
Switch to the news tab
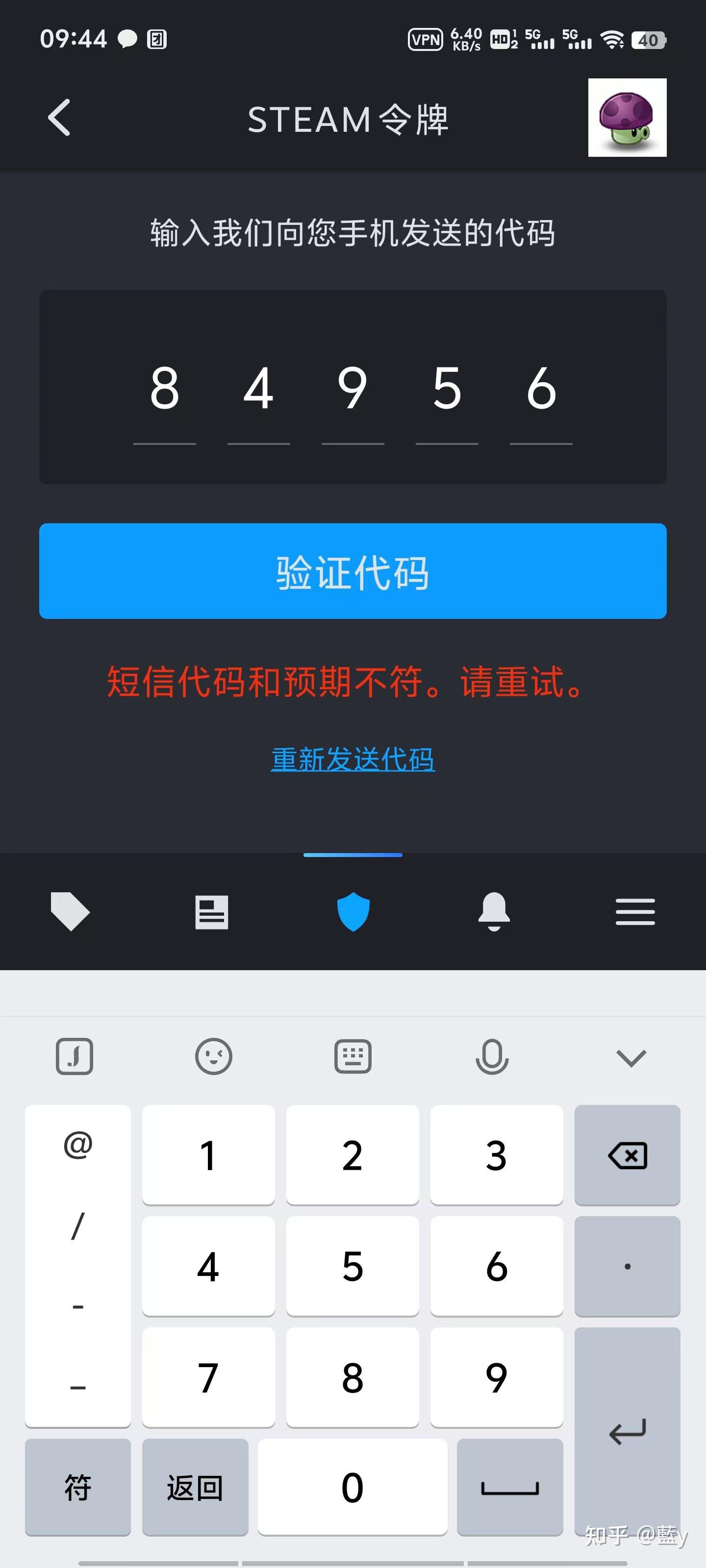[x=211, y=911]
